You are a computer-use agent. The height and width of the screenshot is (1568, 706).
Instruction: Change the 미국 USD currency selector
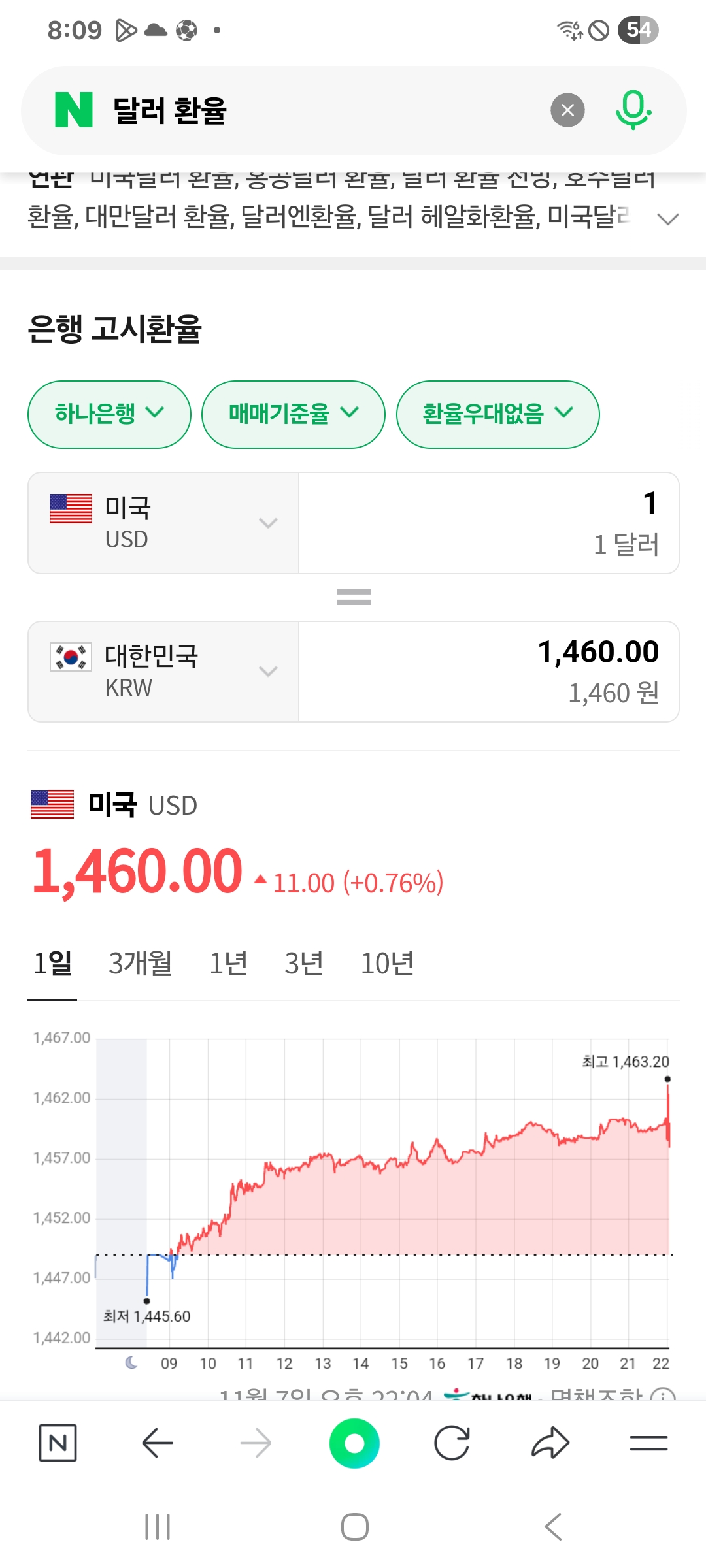point(163,523)
